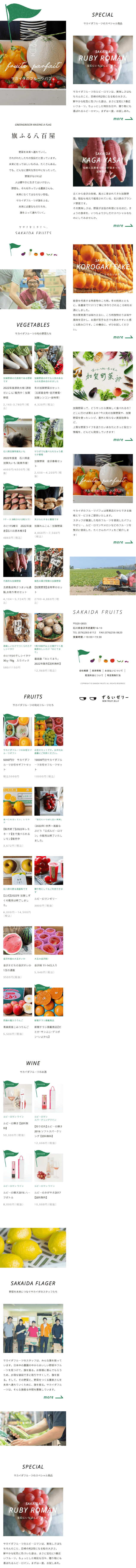This screenshot has width=136, height=1568.
Task: Tap the ずるいゼリー New Fruit Jelly banner
Action: (102, 698)
